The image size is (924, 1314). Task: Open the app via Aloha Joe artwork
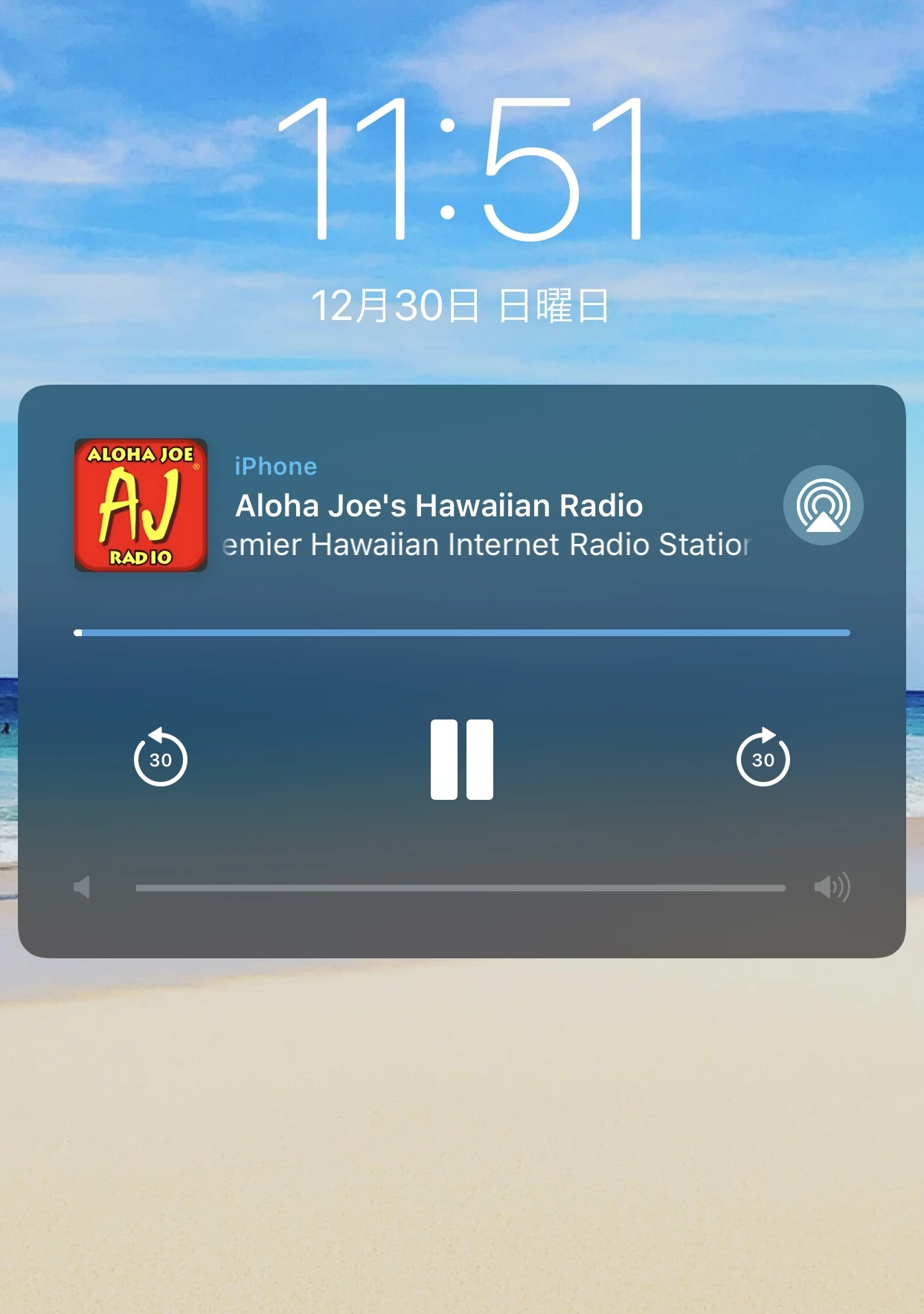tap(141, 506)
